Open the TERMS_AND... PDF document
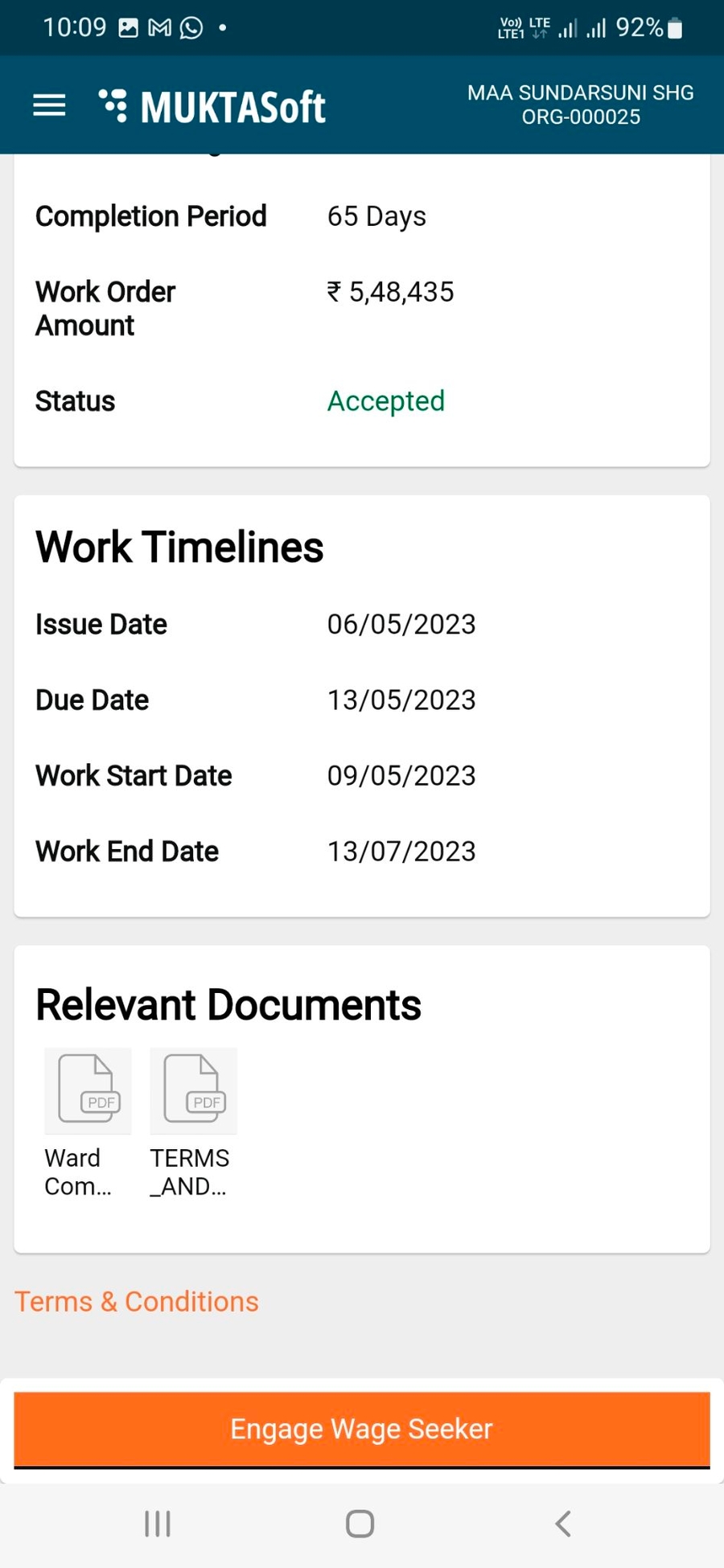The height and width of the screenshot is (1568, 724). pos(193,1090)
